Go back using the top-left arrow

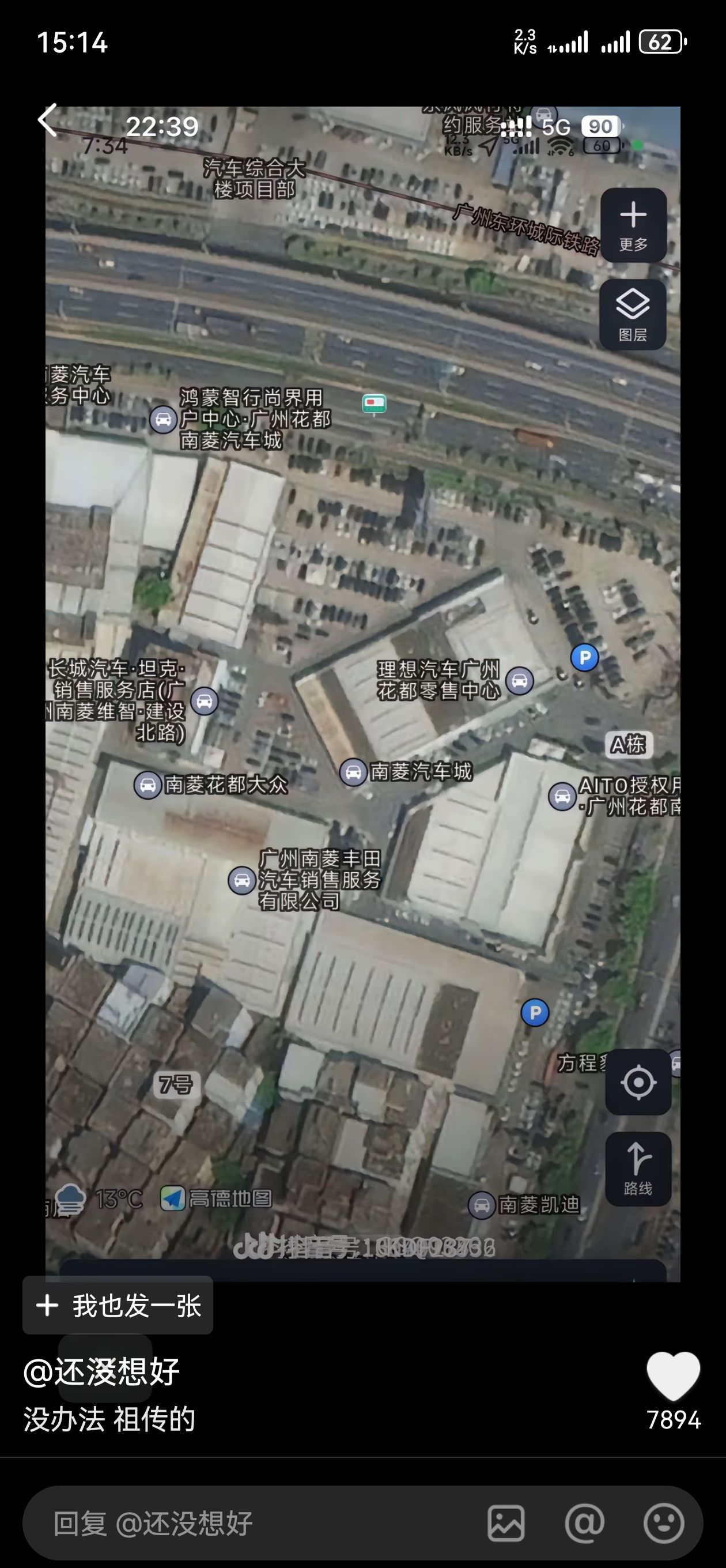click(47, 120)
